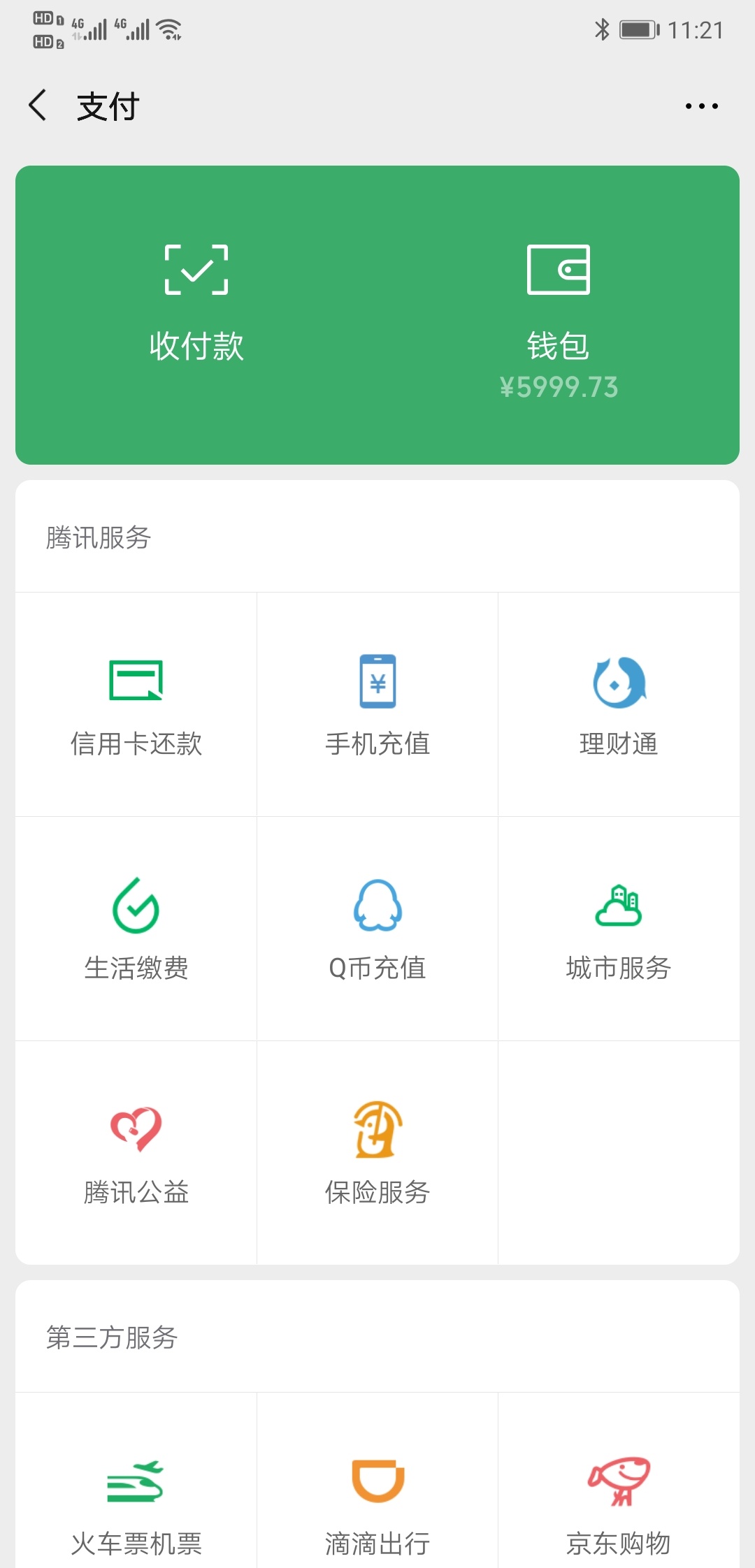The image size is (755, 1568).
Task: Select 保险服务
Action: [377, 1153]
